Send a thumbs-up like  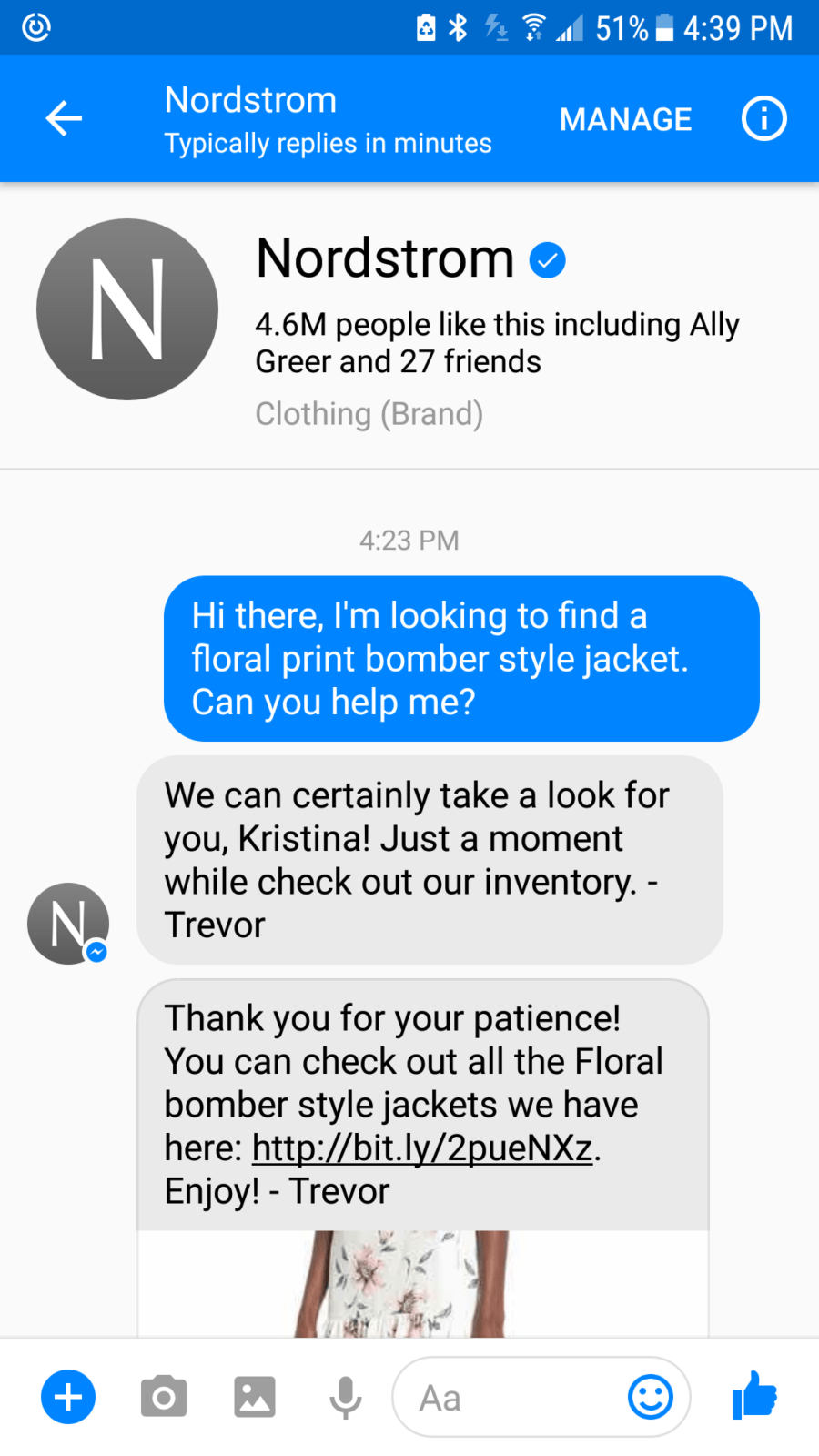click(x=754, y=1395)
